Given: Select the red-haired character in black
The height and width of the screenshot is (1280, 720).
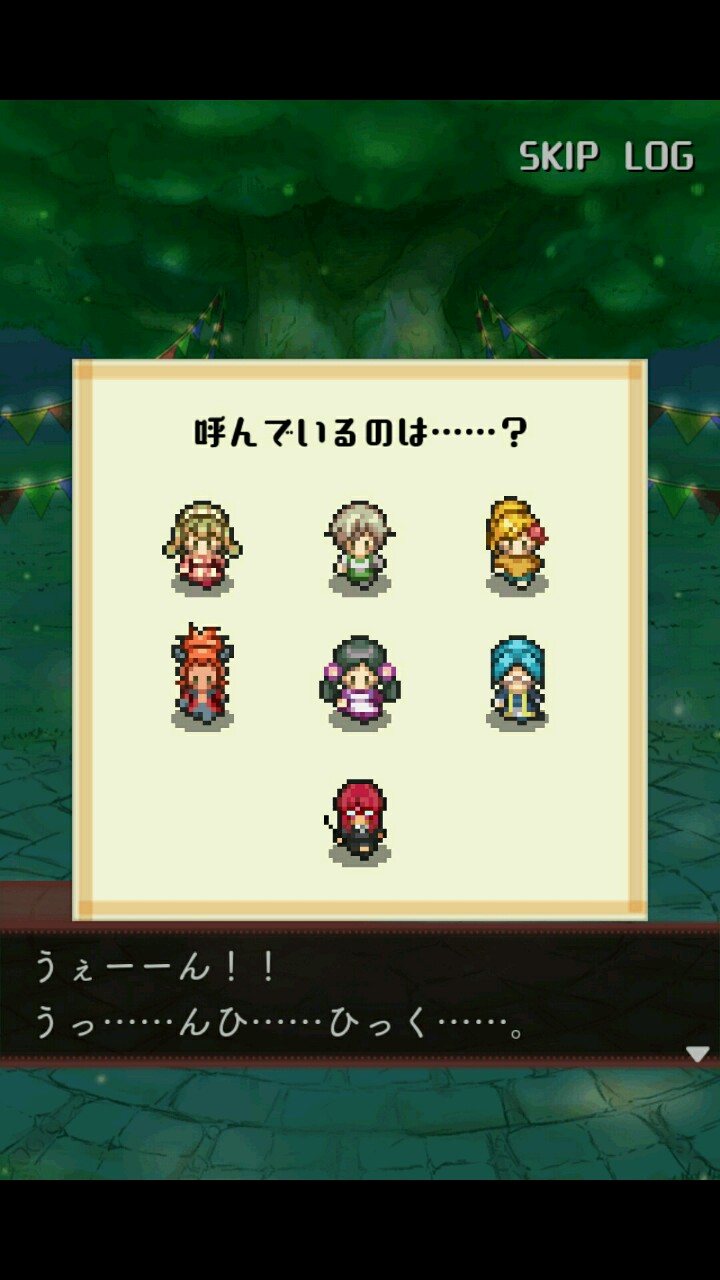Looking at the screenshot, I should [x=360, y=820].
